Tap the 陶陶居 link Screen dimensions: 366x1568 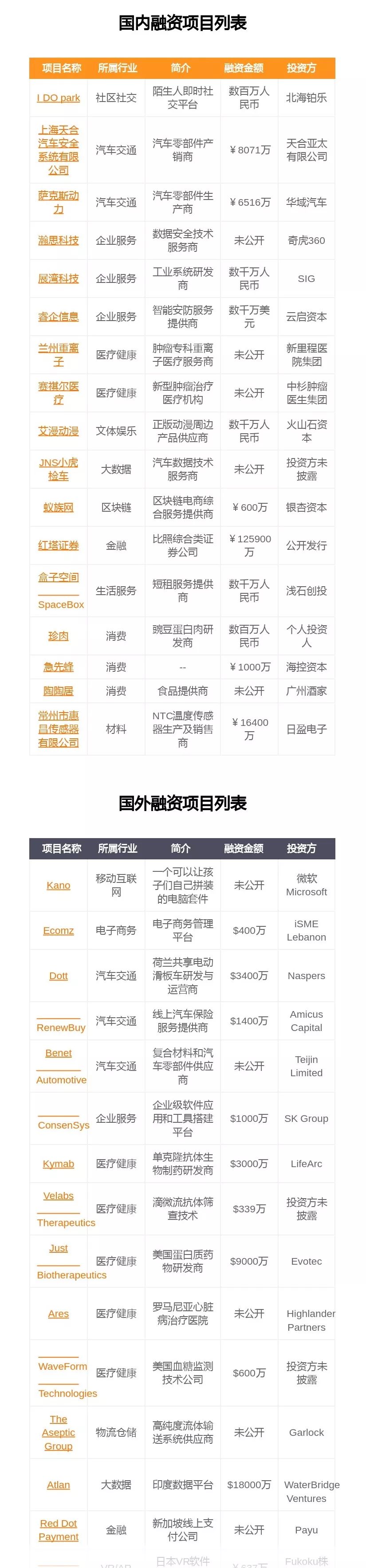point(58,691)
